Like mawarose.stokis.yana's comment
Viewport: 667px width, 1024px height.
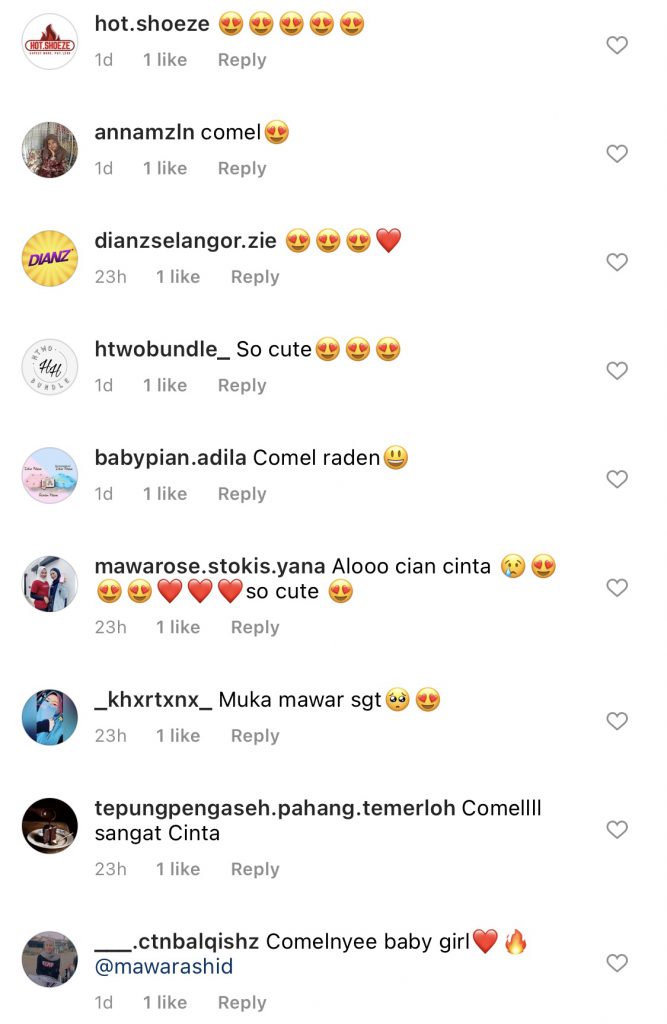point(618,587)
